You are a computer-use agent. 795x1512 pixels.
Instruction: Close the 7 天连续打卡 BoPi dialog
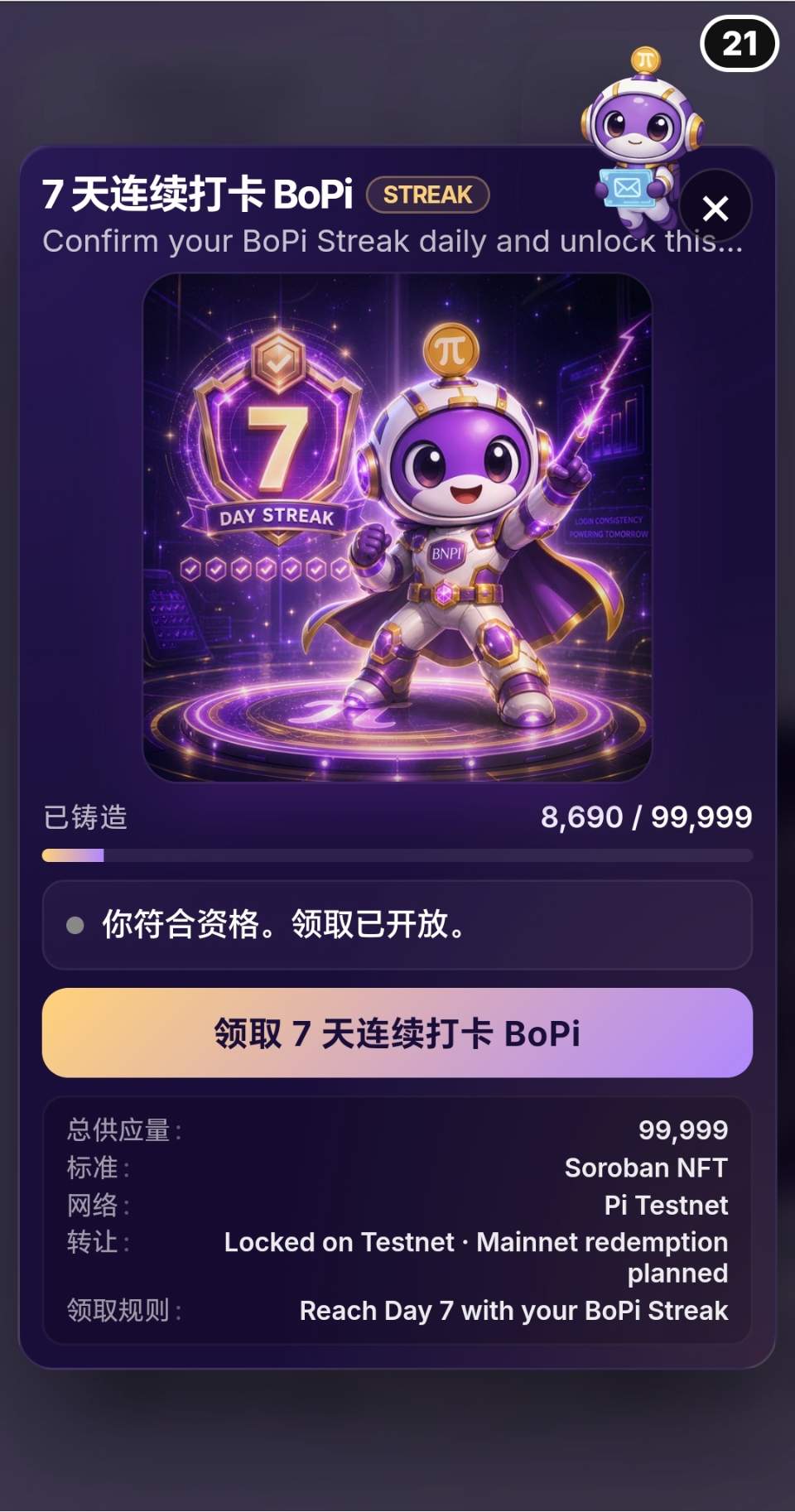coord(715,207)
